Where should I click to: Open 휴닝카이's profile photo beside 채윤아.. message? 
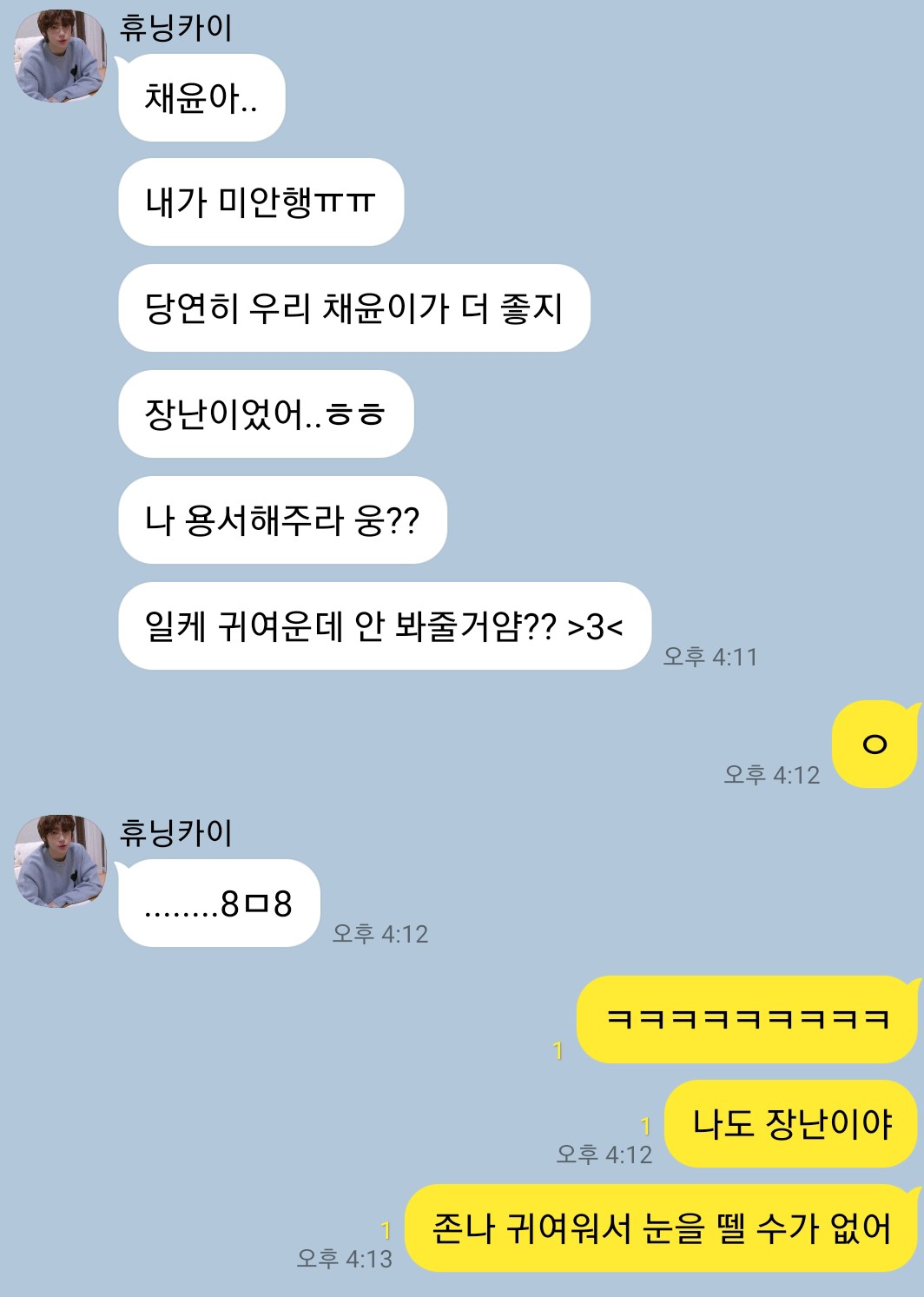pyautogui.click(x=60, y=56)
